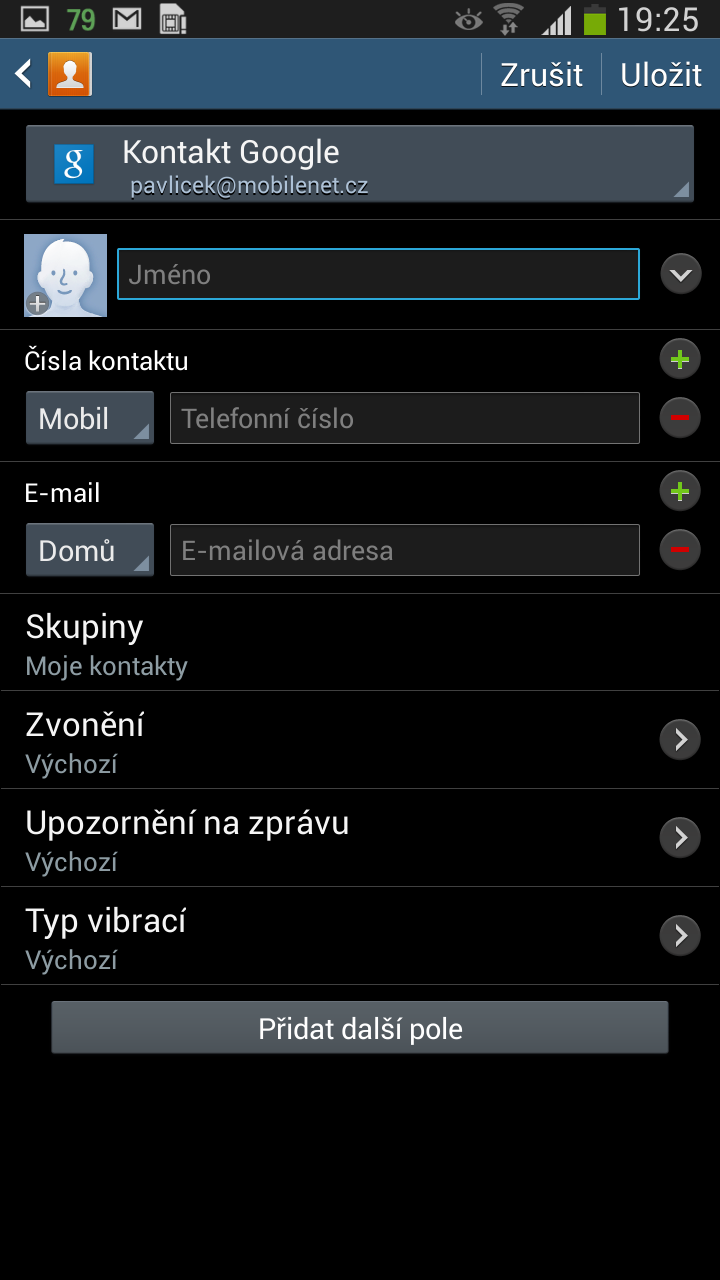Remove the email row with red minus
This screenshot has height=1280, width=720.
pyautogui.click(x=679, y=549)
